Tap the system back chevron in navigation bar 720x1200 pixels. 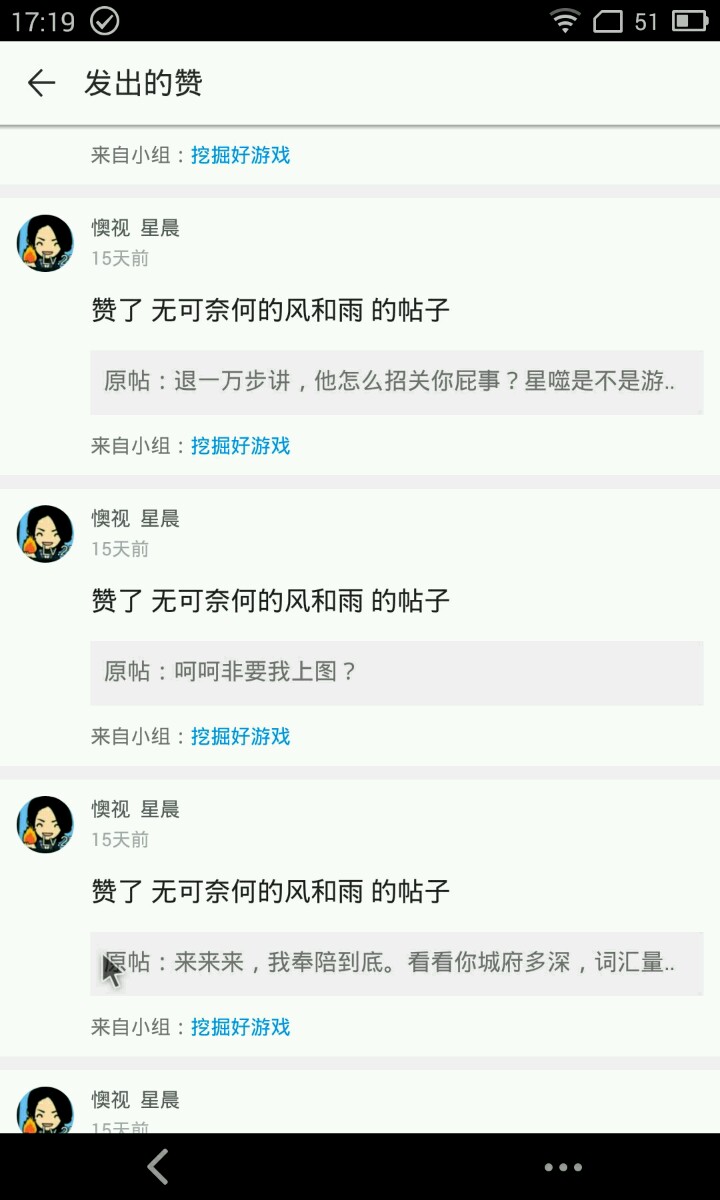coord(158,1166)
